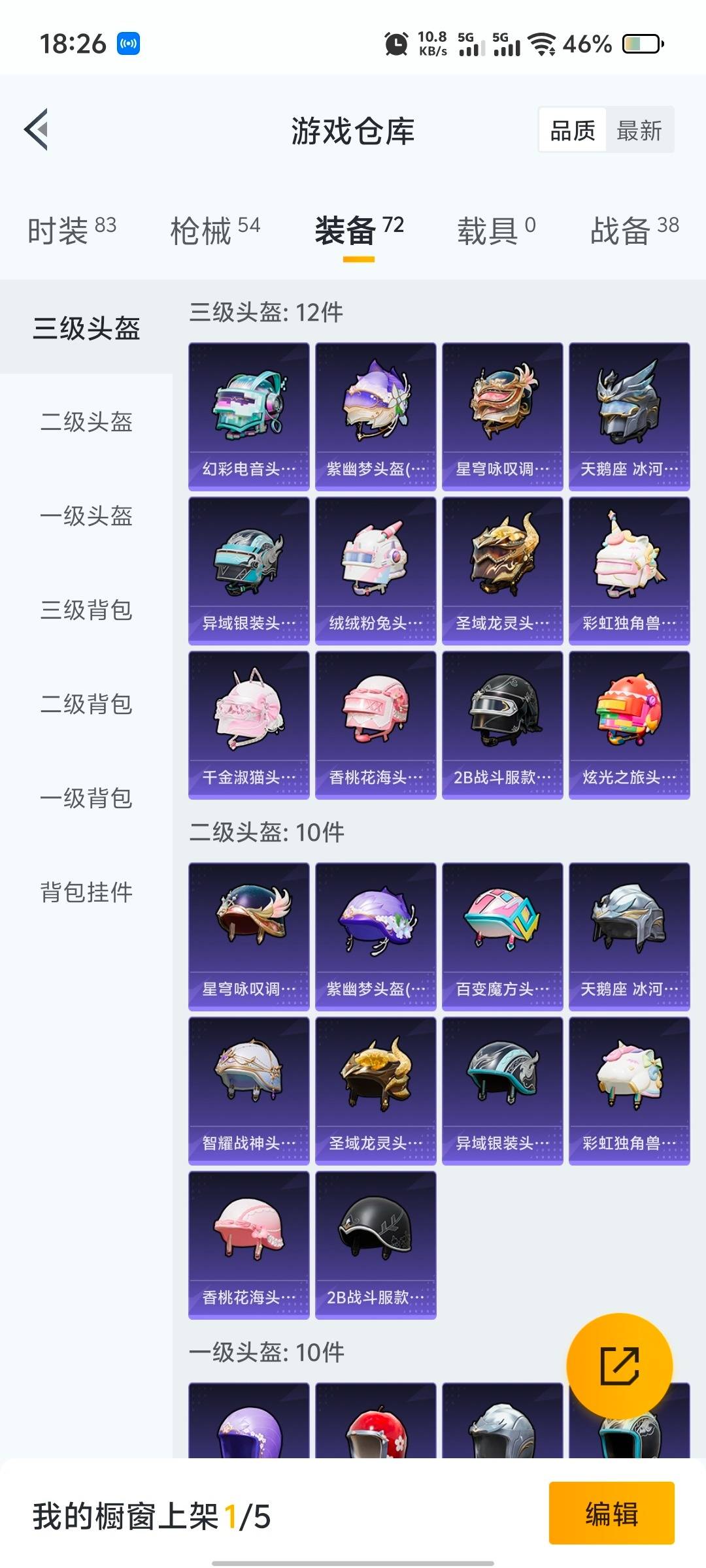Select 二级头盔 in the side menu

86,422
